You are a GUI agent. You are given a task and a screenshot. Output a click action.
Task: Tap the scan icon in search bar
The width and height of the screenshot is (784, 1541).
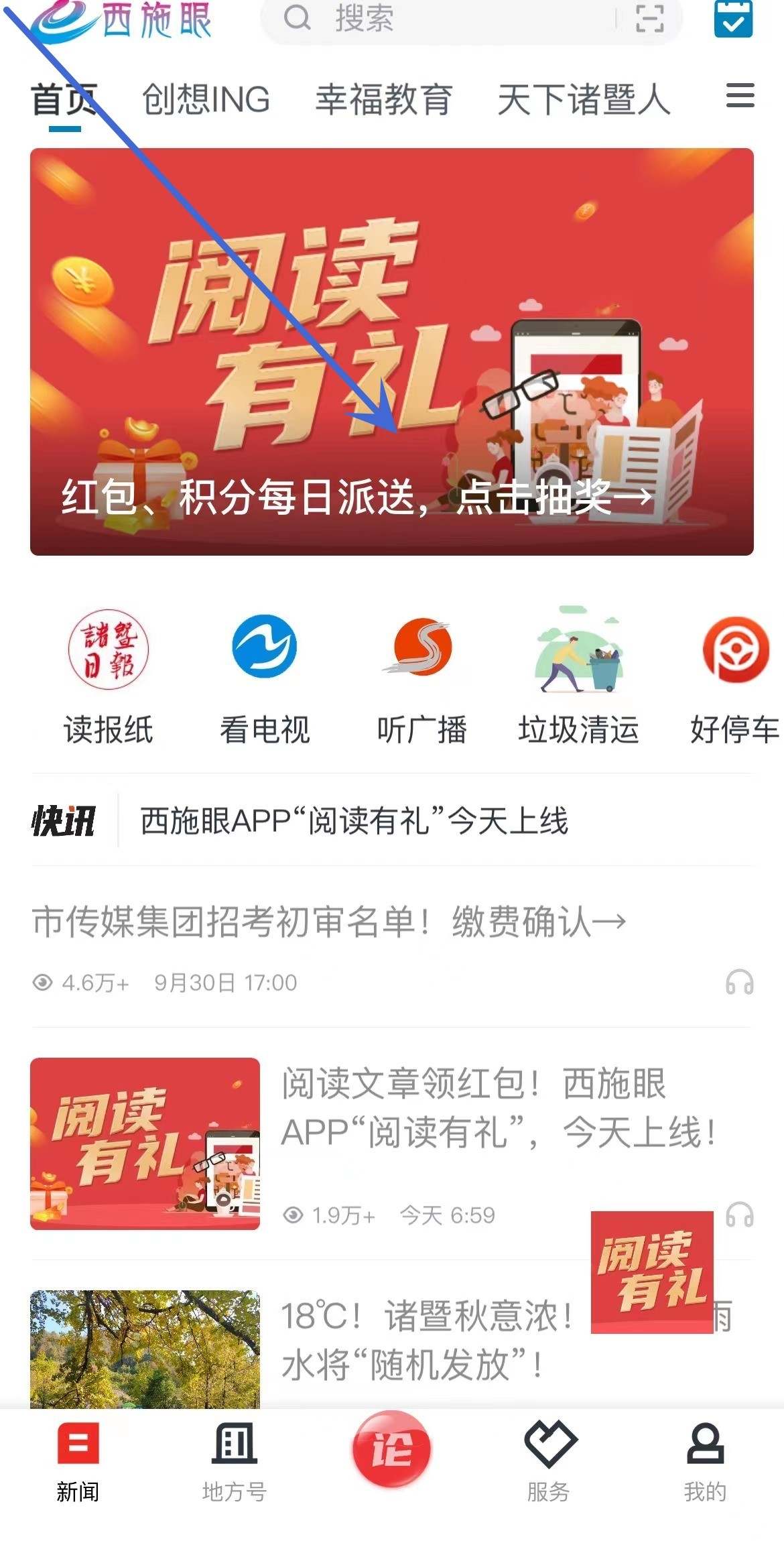coord(649,19)
